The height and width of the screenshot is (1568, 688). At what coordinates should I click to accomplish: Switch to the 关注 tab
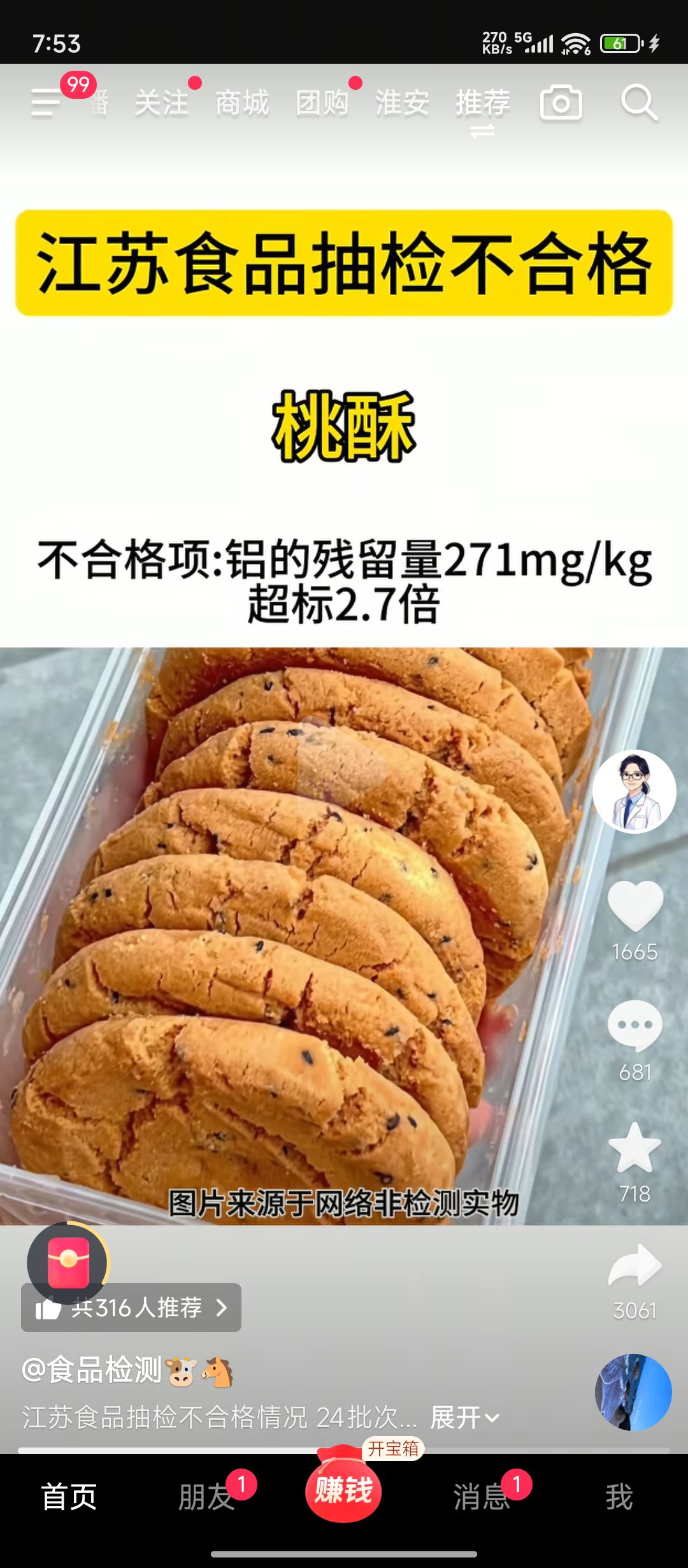(162, 103)
